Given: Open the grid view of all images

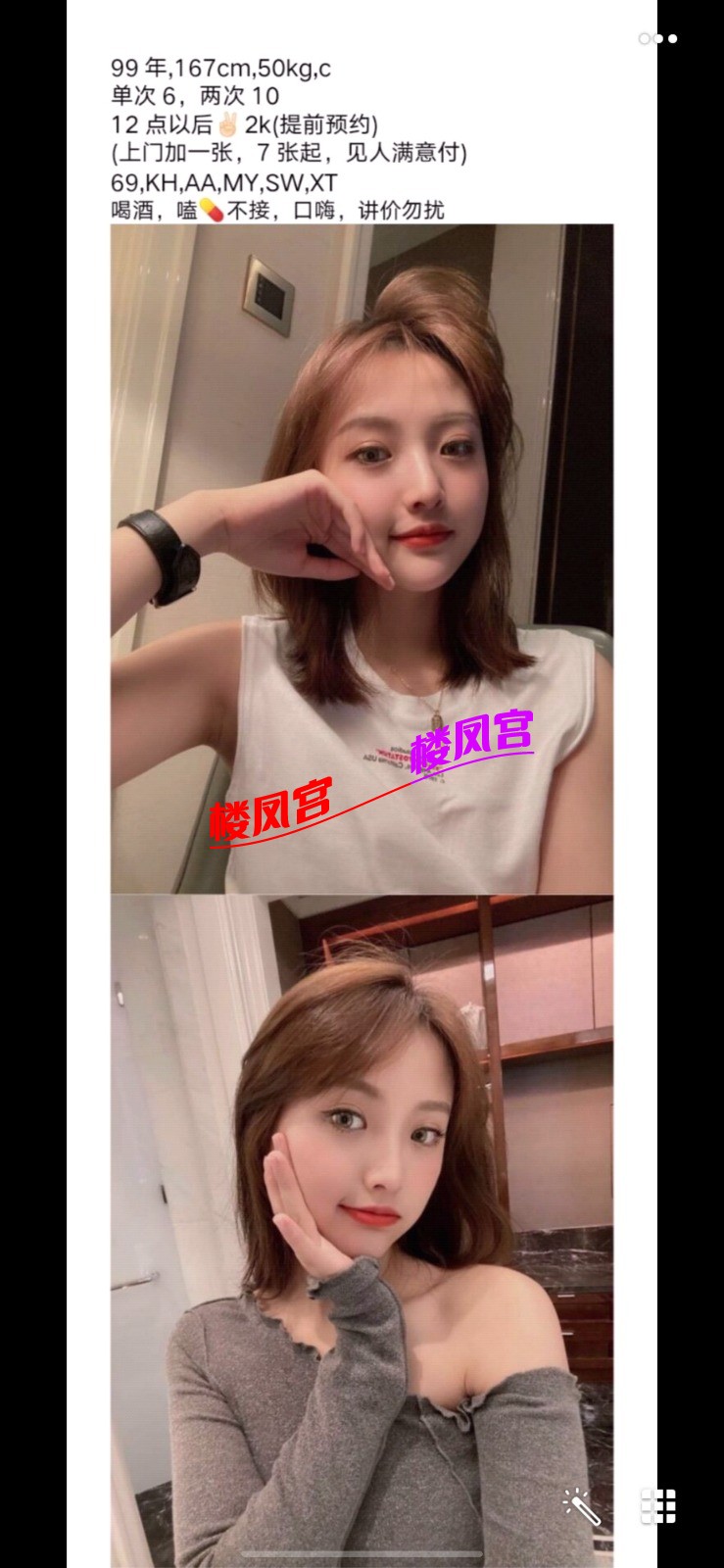Looking at the screenshot, I should (658, 1506).
